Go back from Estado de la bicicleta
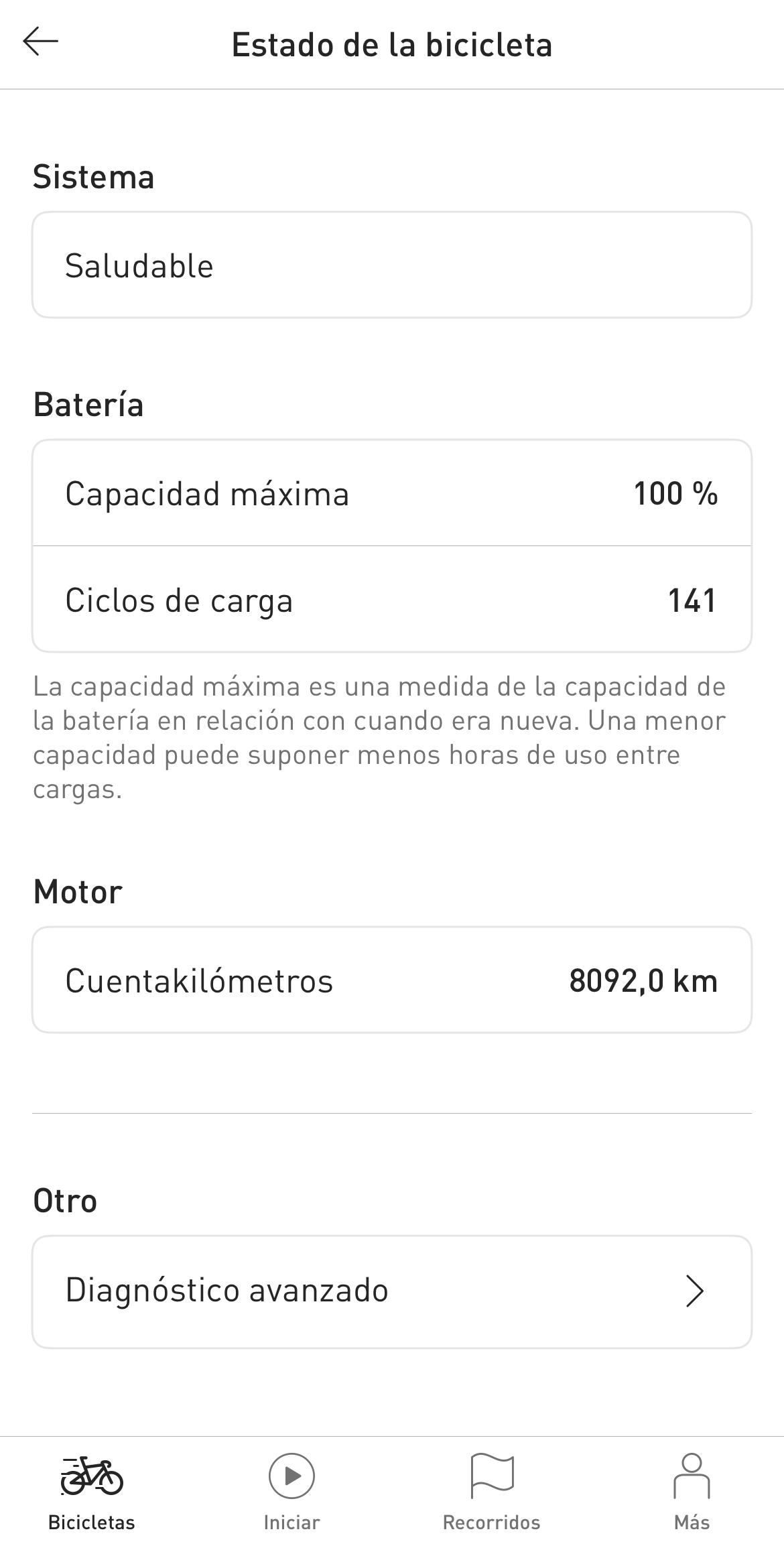Screen dimensions: 784x1550 coord(41,42)
